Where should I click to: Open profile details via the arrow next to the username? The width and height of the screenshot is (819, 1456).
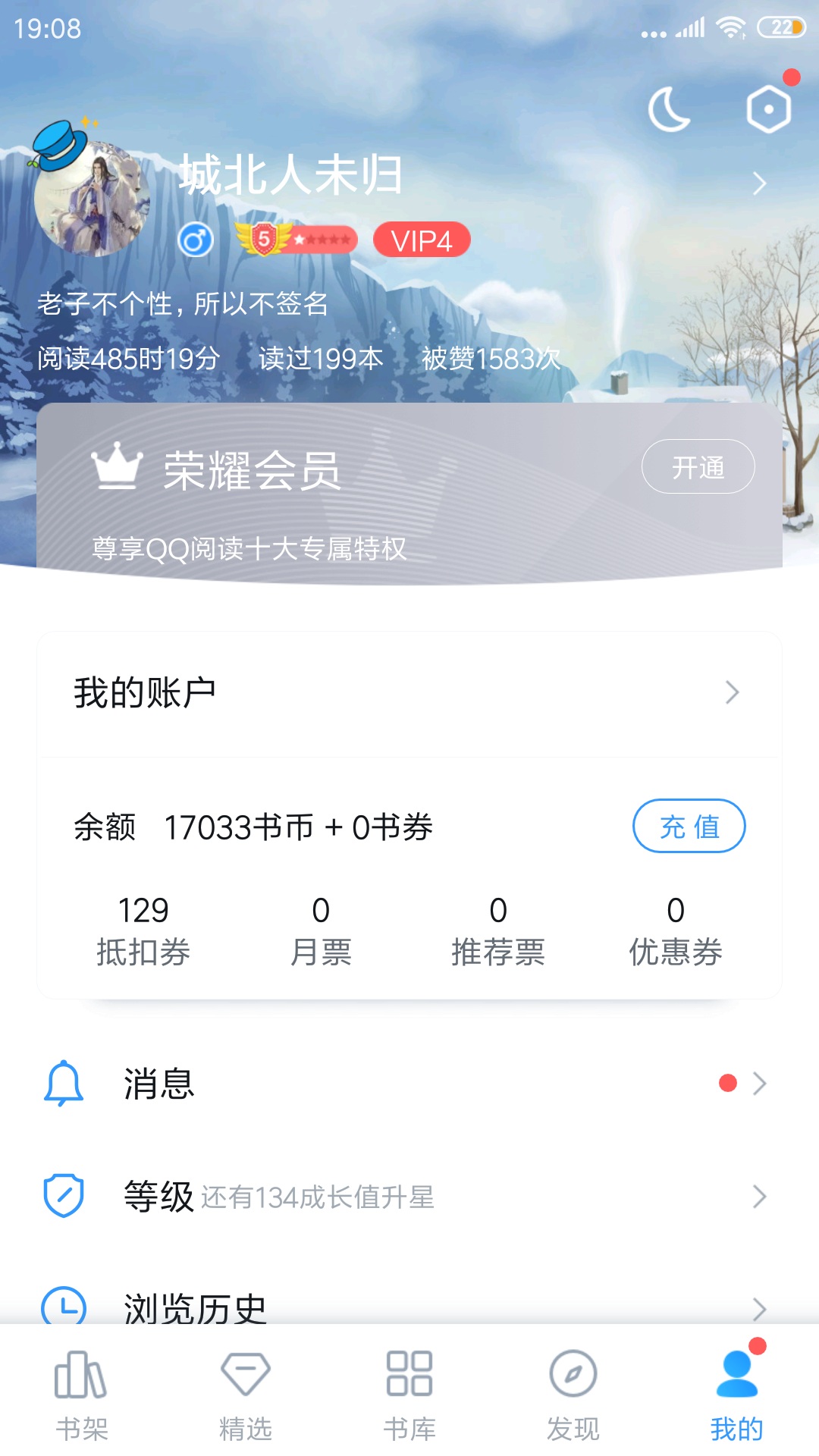[759, 184]
